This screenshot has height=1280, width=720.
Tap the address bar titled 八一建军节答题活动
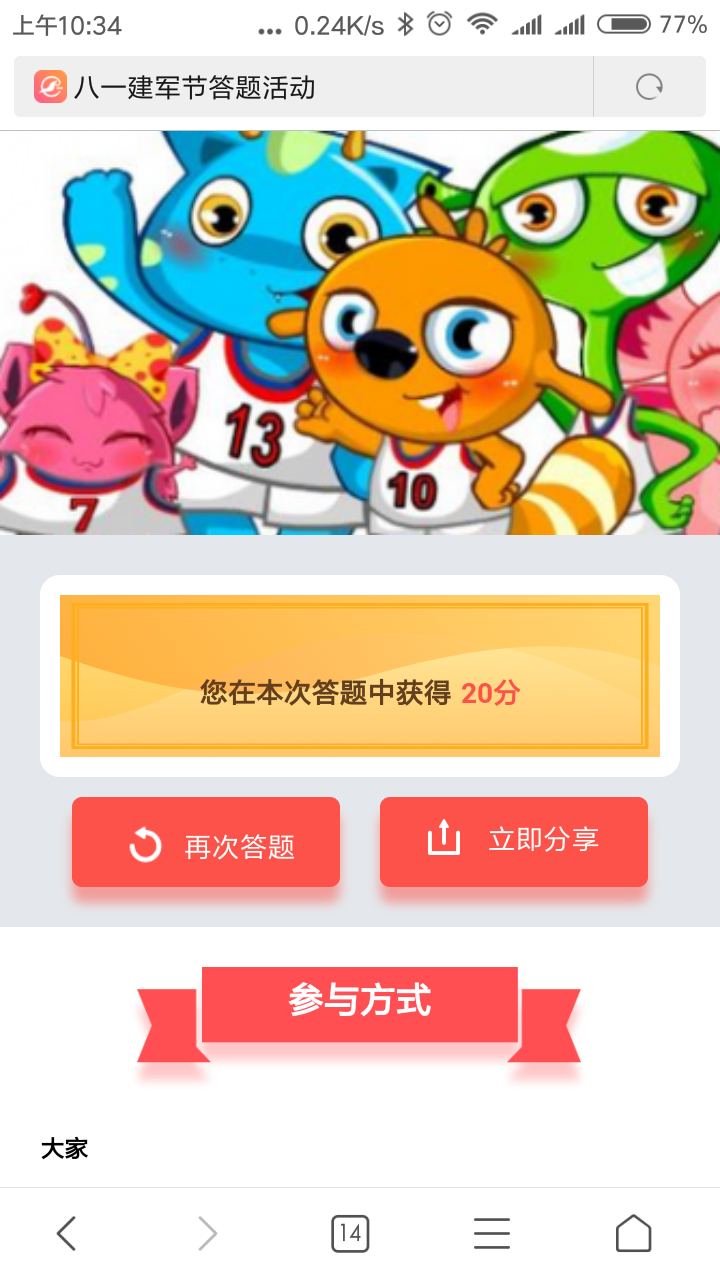[300, 88]
